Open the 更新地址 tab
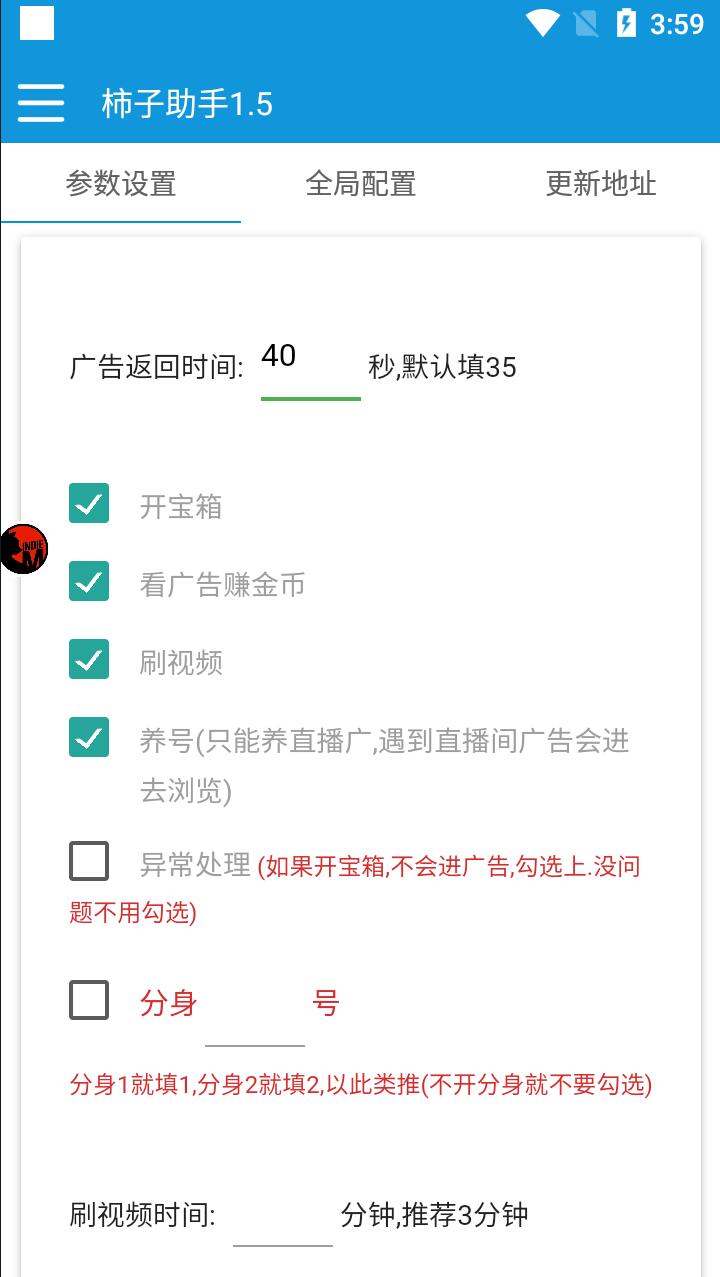720x1277 pixels. 600,184
